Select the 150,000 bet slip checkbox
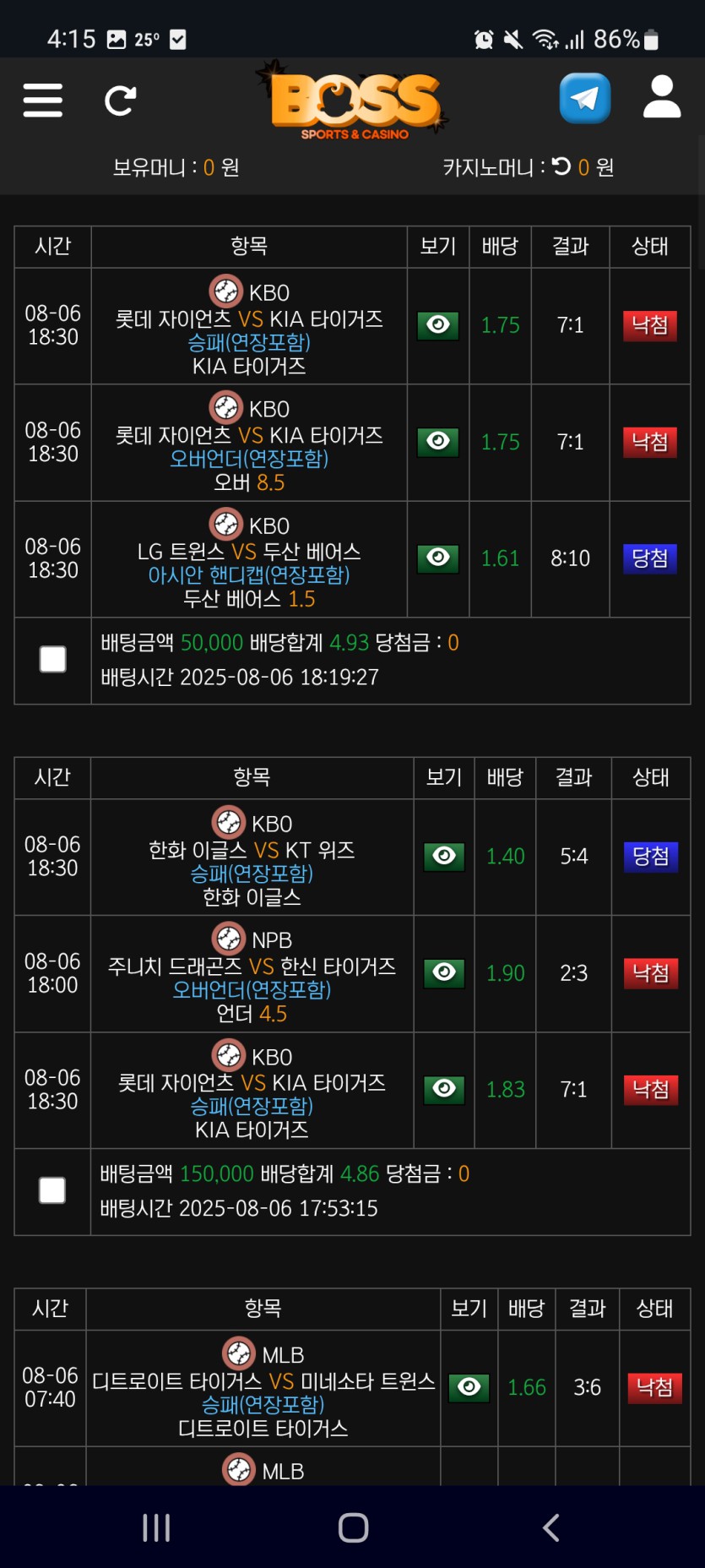This screenshot has height=1568, width=705. (x=52, y=1190)
